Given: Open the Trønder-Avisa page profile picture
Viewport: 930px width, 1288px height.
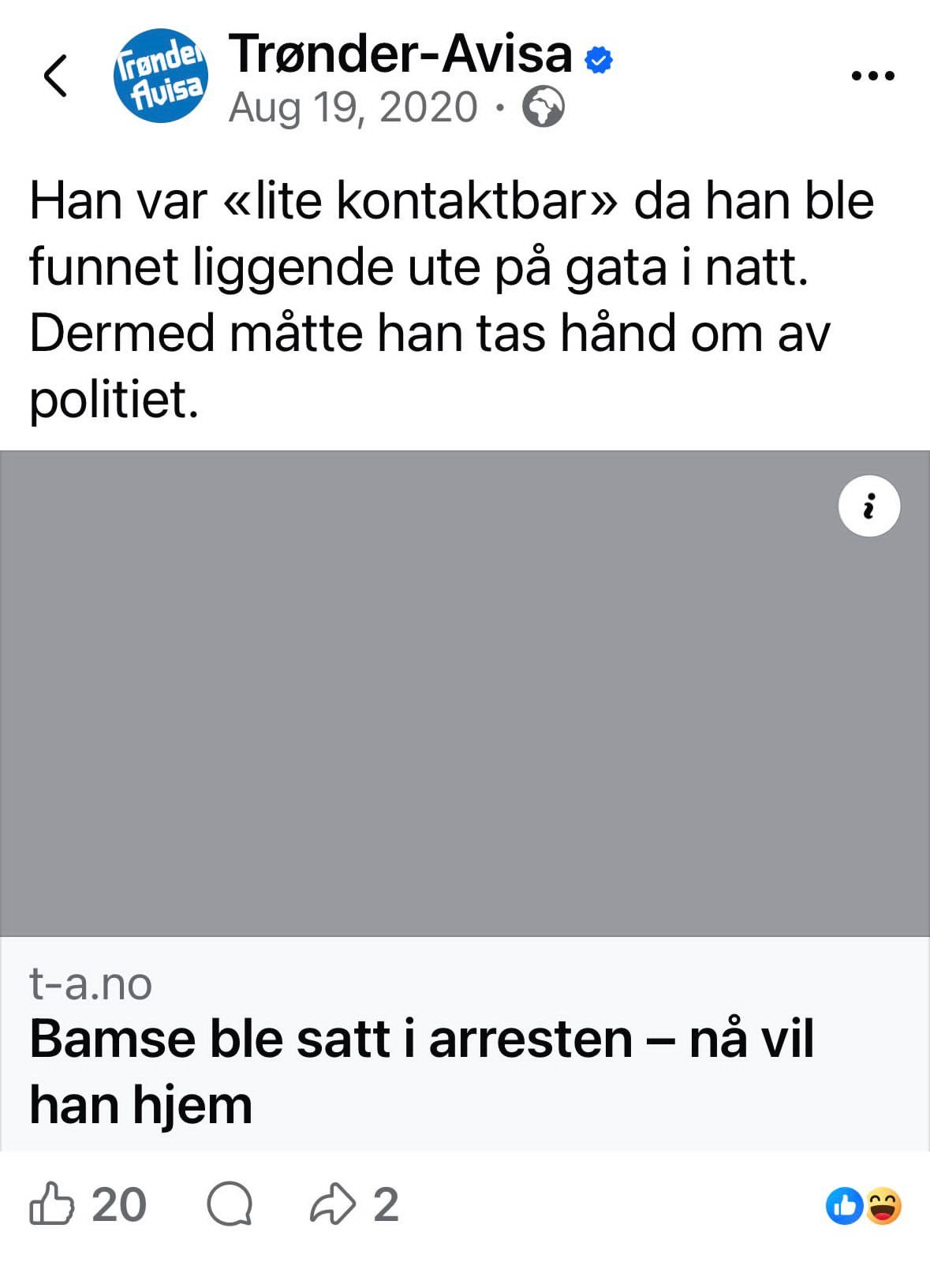Looking at the screenshot, I should click(160, 76).
